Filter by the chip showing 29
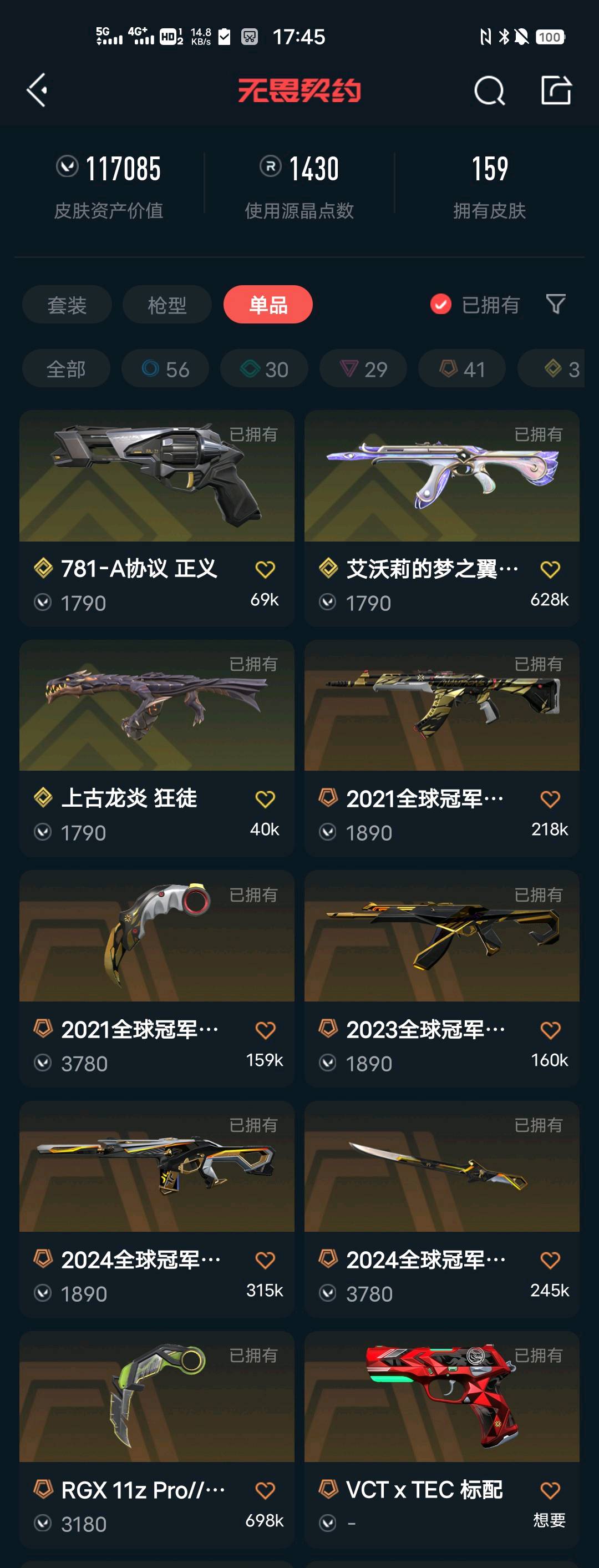 click(363, 369)
